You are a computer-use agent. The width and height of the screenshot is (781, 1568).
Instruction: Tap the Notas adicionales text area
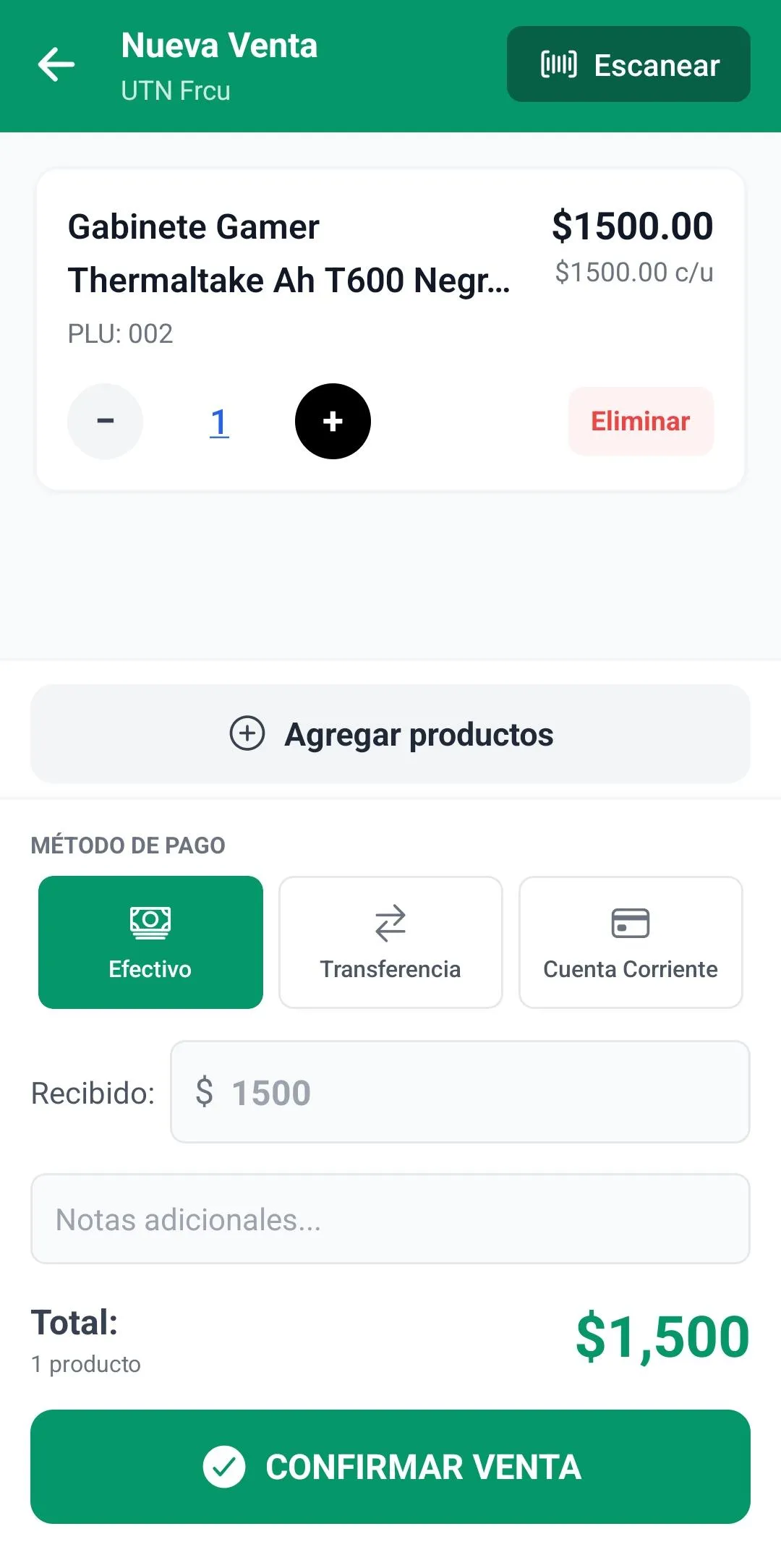(x=390, y=1218)
